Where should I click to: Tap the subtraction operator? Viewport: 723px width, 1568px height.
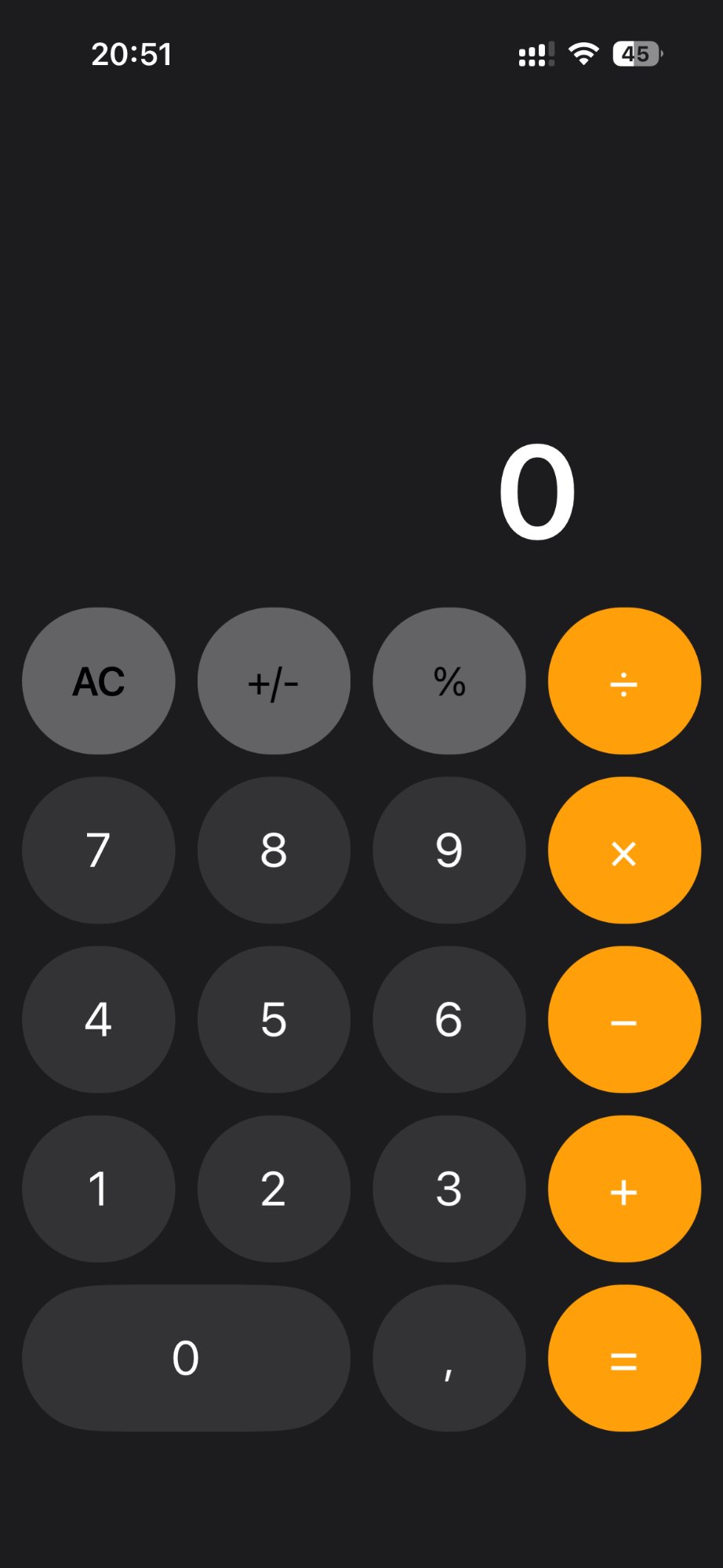pyautogui.click(x=623, y=1019)
